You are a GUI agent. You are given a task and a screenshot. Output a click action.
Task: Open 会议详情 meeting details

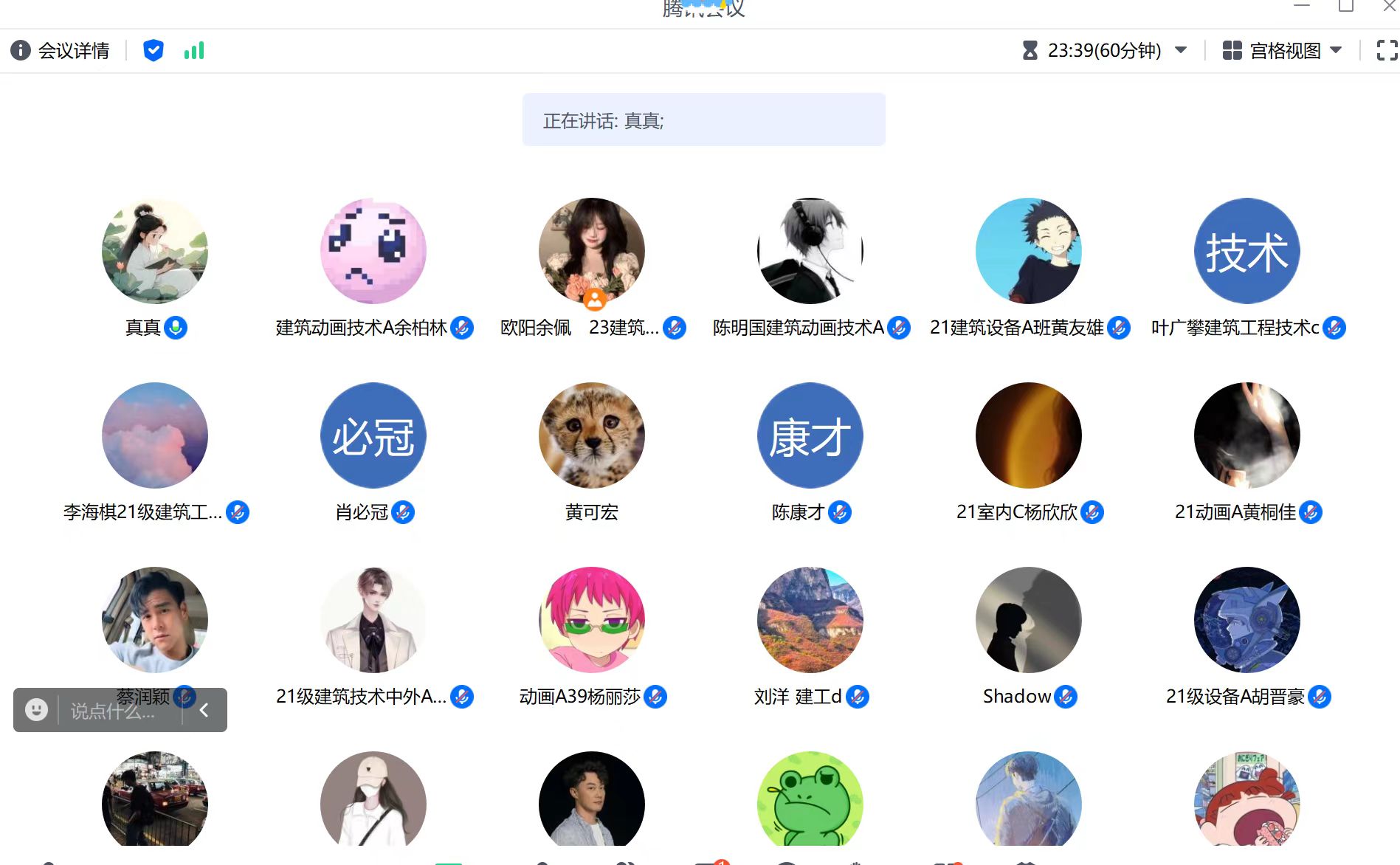[61, 51]
